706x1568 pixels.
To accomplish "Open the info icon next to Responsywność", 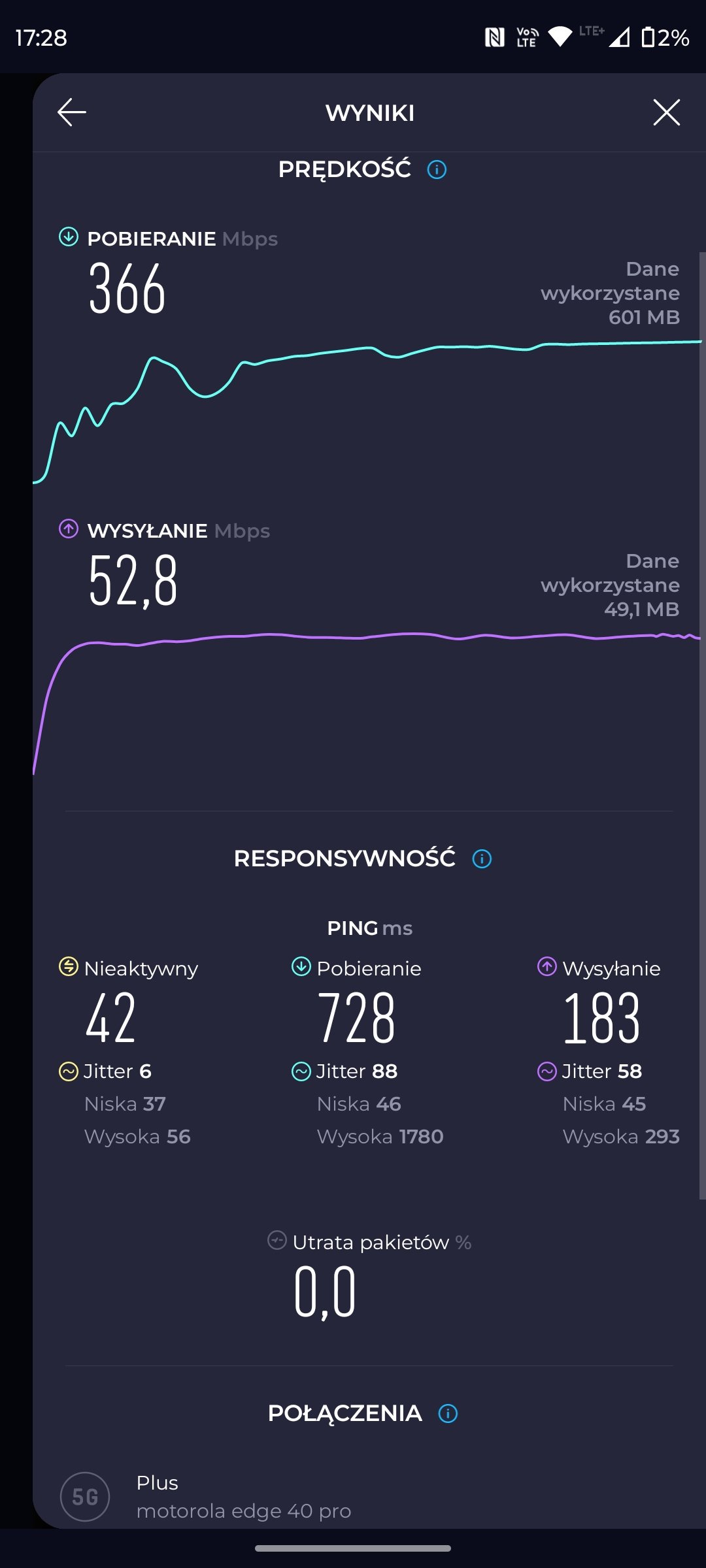I will point(482,858).
